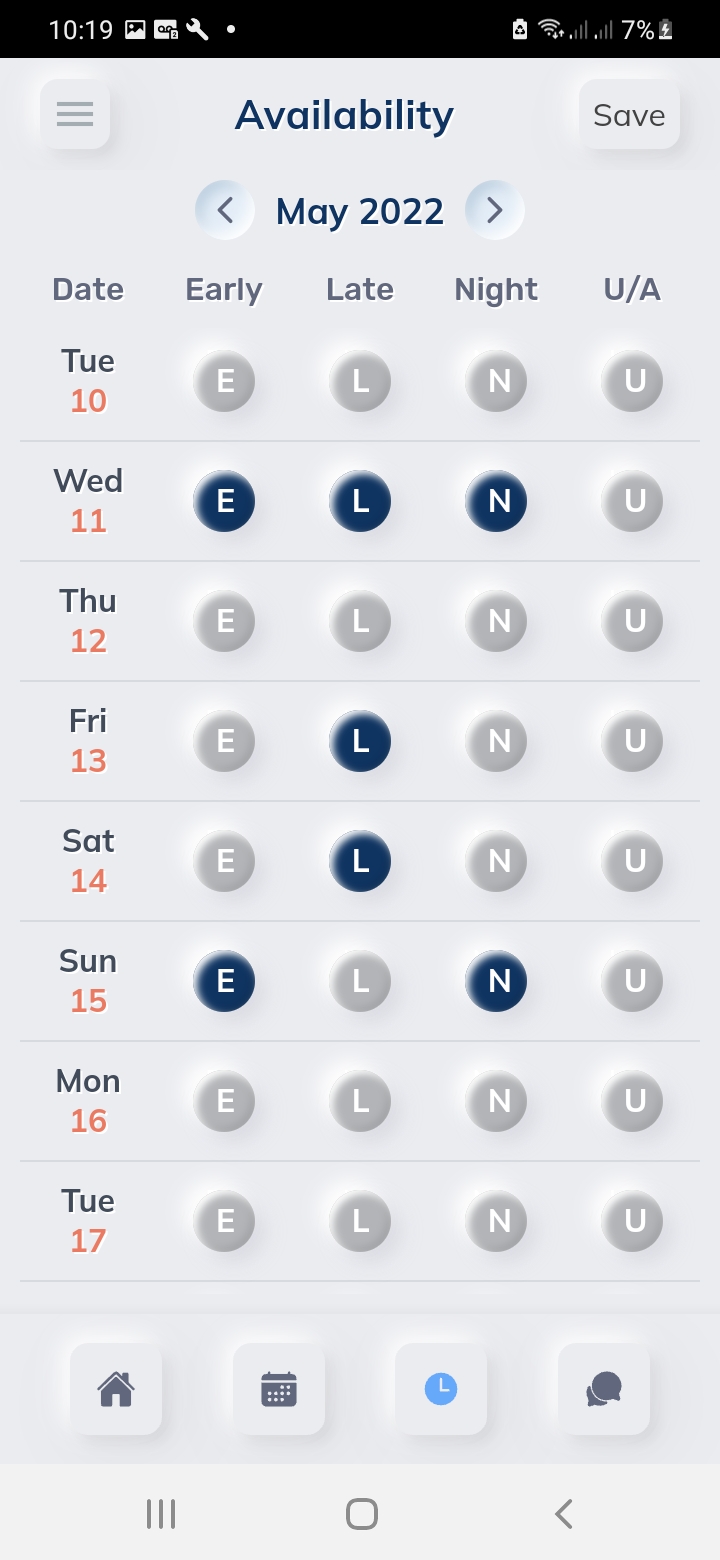Open the chat messages tab
This screenshot has width=720, height=1560.
604,1389
